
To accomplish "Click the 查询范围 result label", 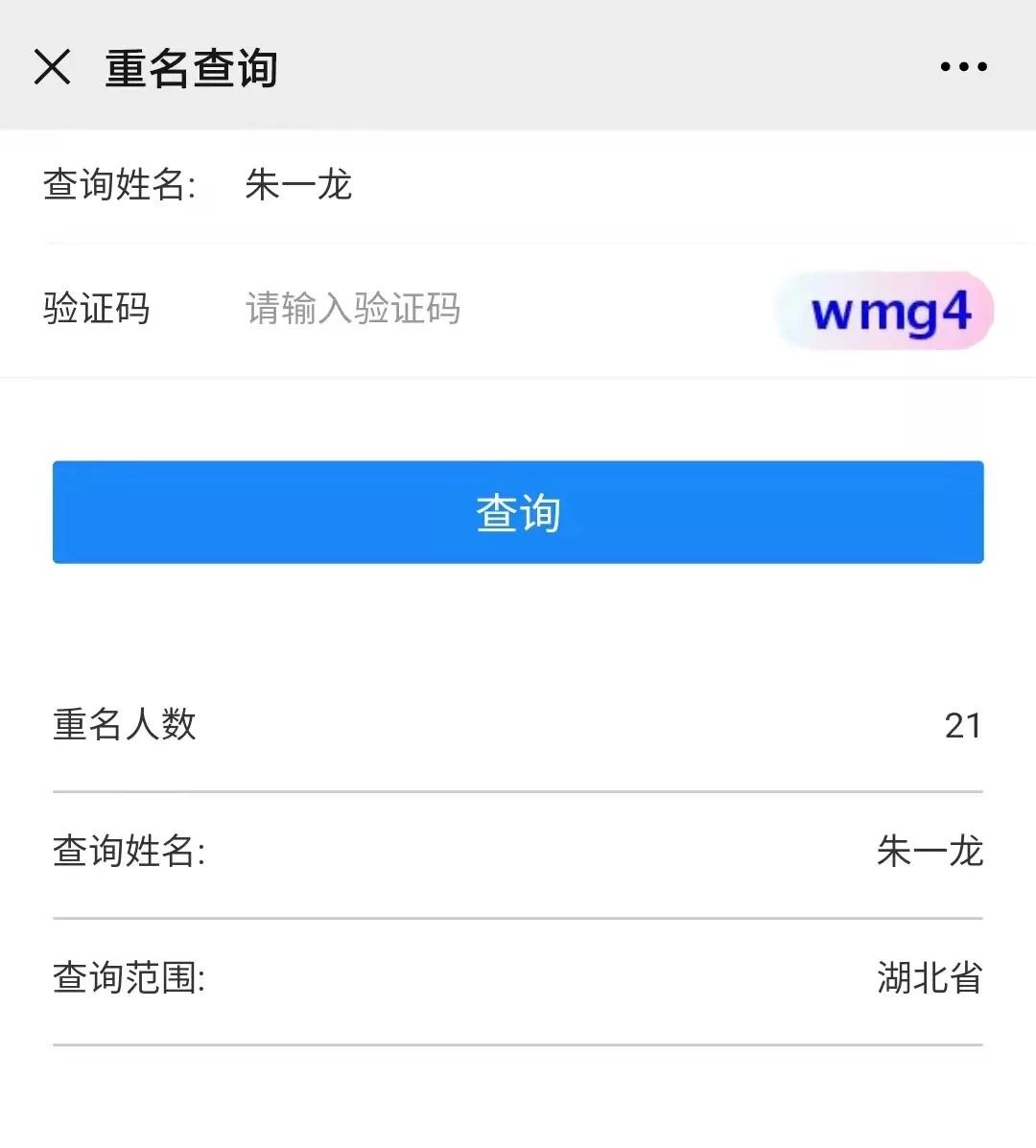I will point(128,976).
